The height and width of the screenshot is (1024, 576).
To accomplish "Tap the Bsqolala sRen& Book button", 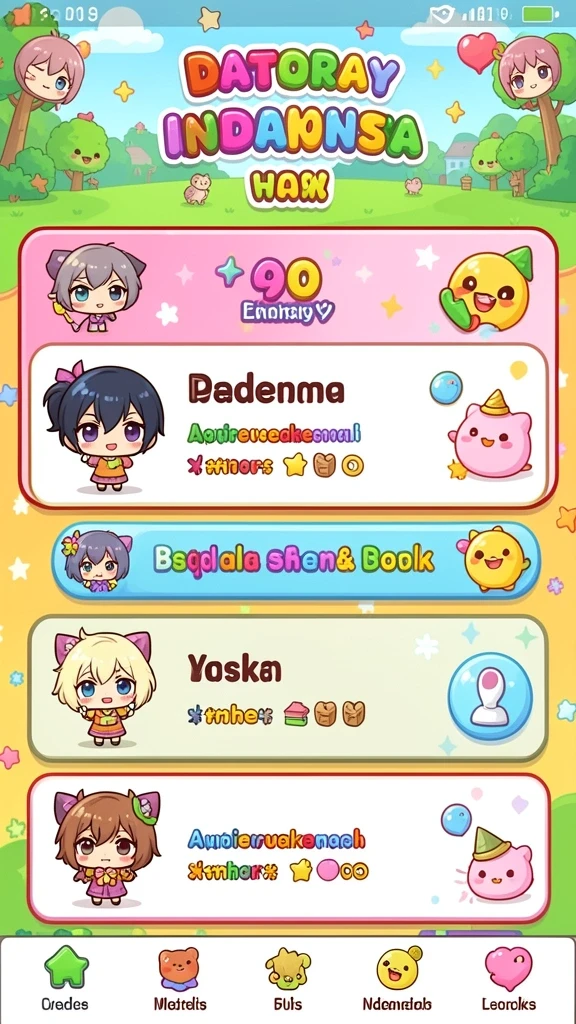I will pyautogui.click(x=296, y=560).
